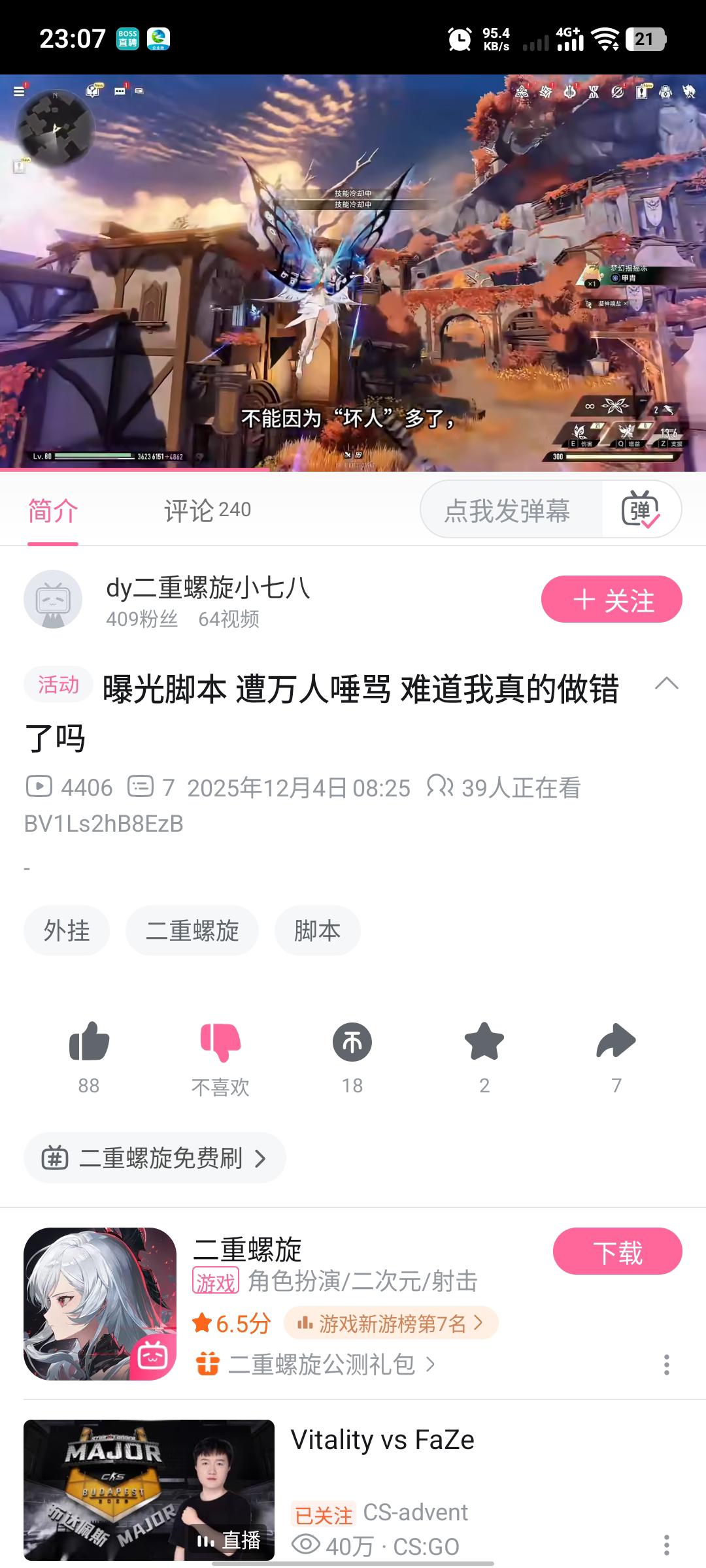Give coins to this video
Screen dimensions: 706x1568
(352, 1042)
